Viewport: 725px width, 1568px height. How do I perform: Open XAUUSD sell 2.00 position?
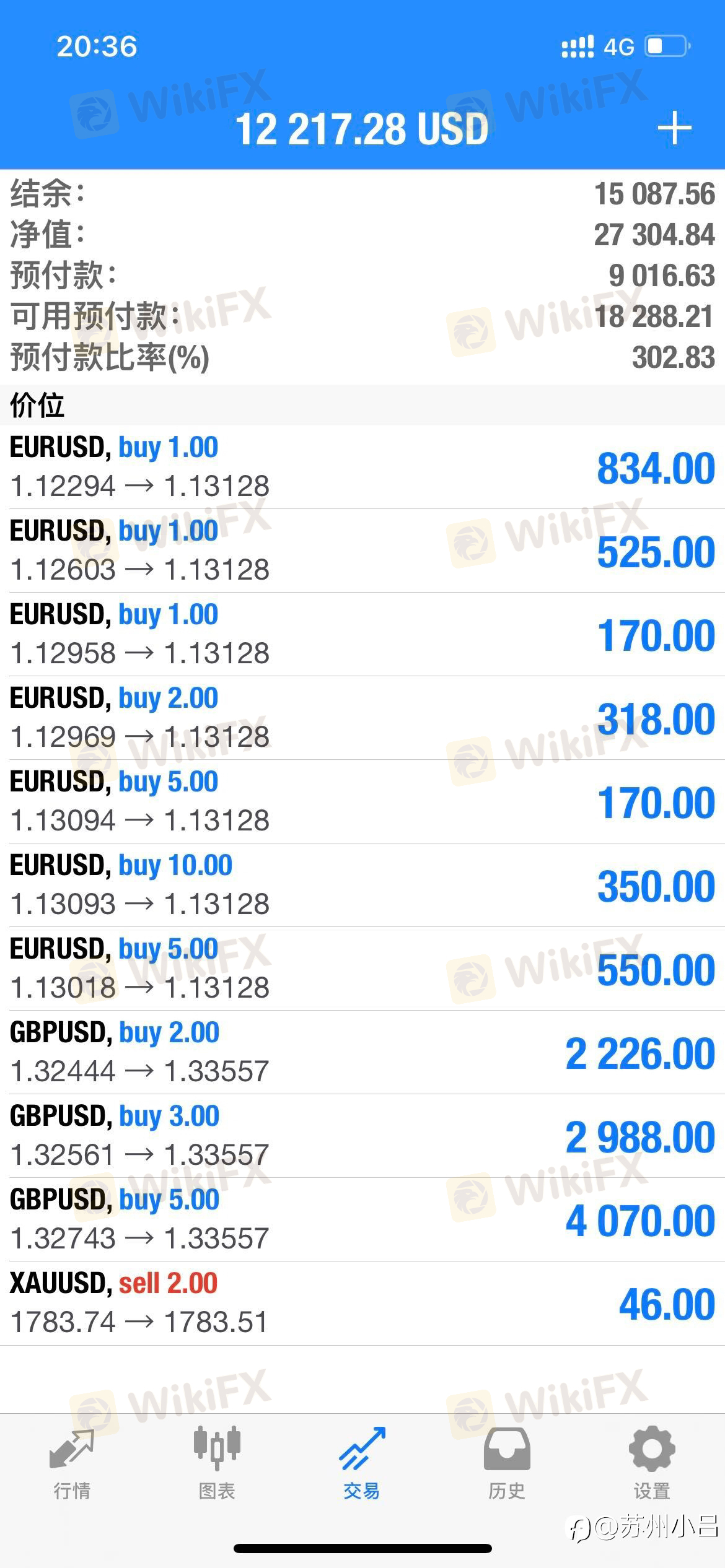(362, 1303)
